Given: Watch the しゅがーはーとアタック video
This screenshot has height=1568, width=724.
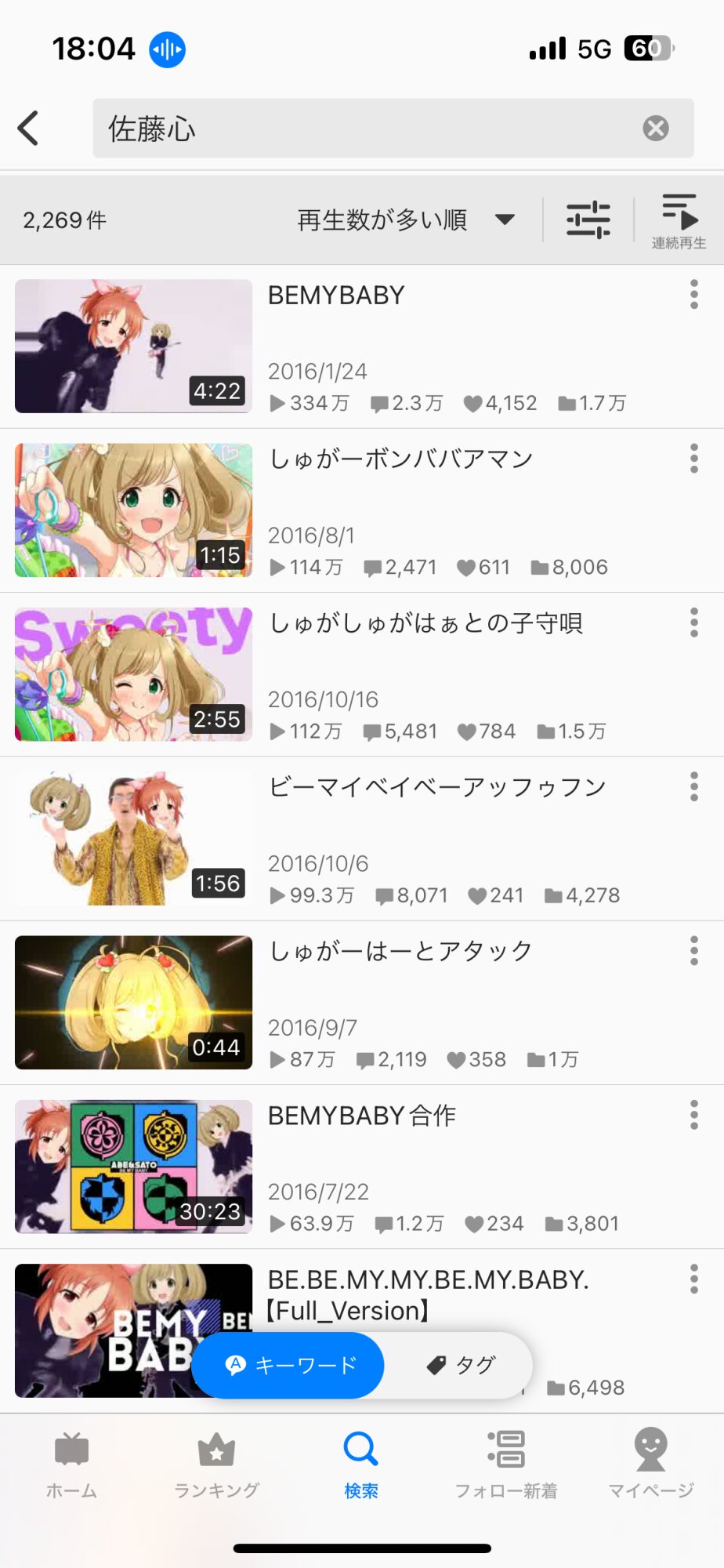Looking at the screenshot, I should (x=133, y=1002).
